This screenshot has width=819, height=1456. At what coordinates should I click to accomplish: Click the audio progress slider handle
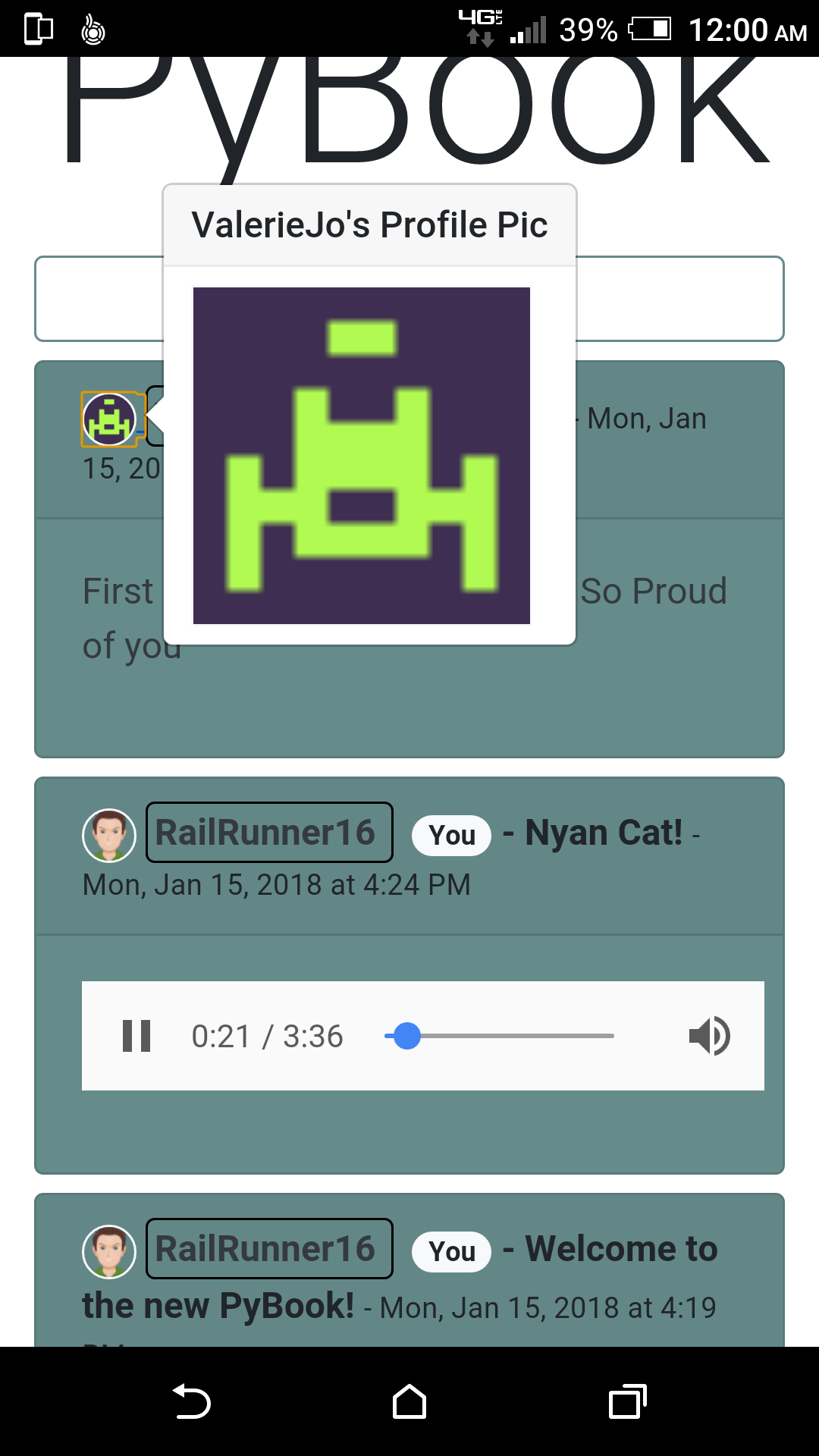point(407,1035)
